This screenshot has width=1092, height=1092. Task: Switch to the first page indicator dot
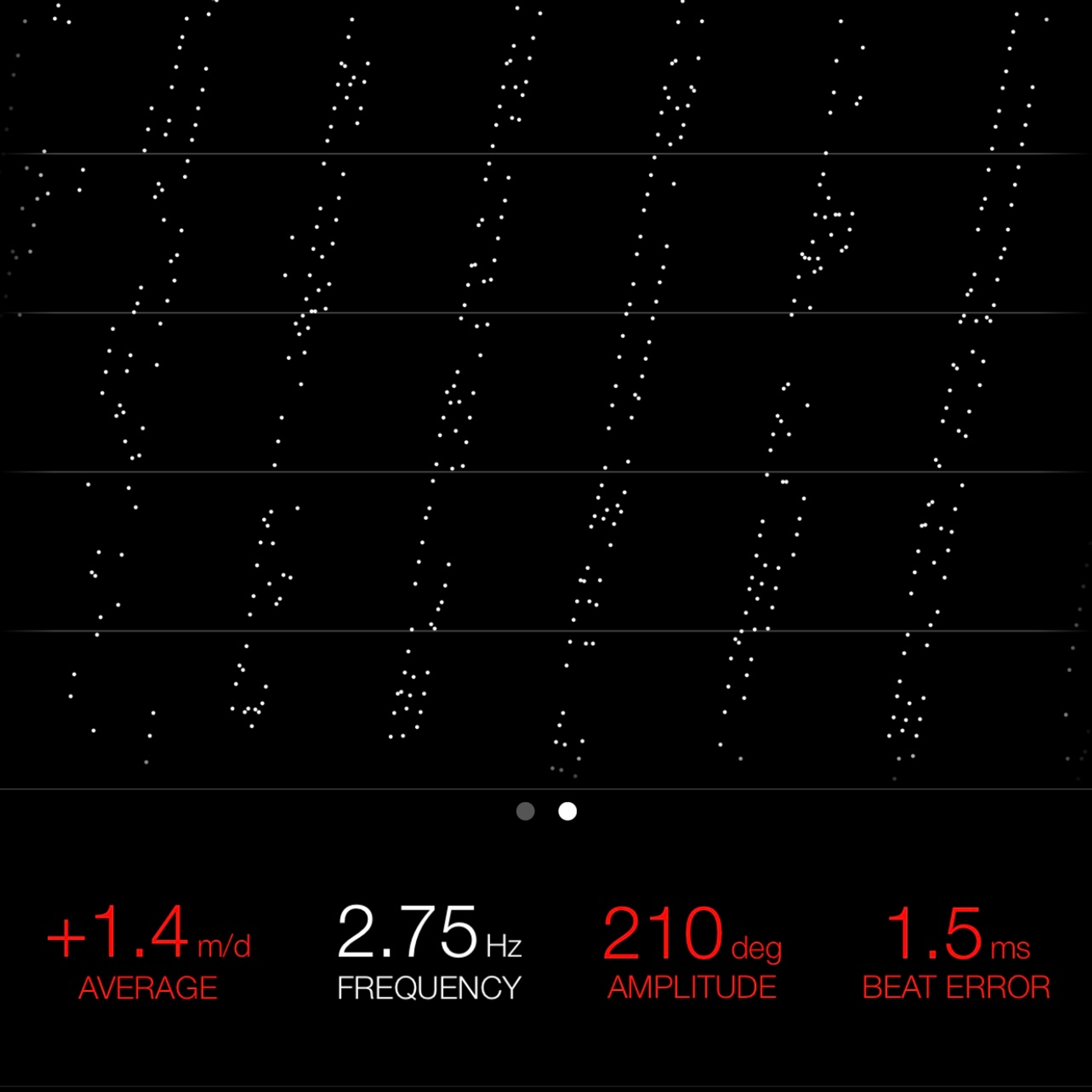click(525, 811)
